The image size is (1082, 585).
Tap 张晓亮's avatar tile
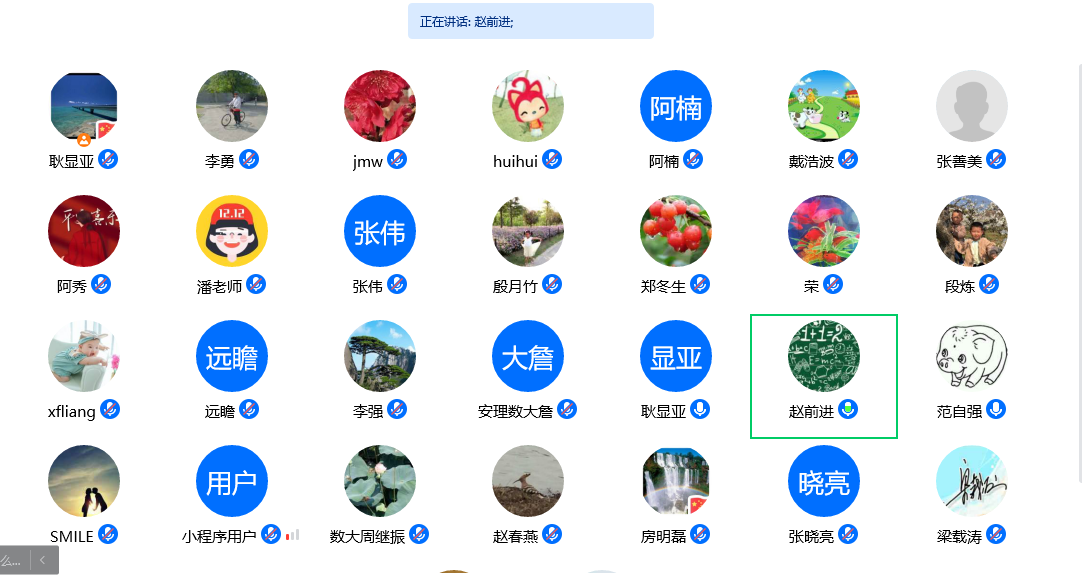(x=824, y=481)
